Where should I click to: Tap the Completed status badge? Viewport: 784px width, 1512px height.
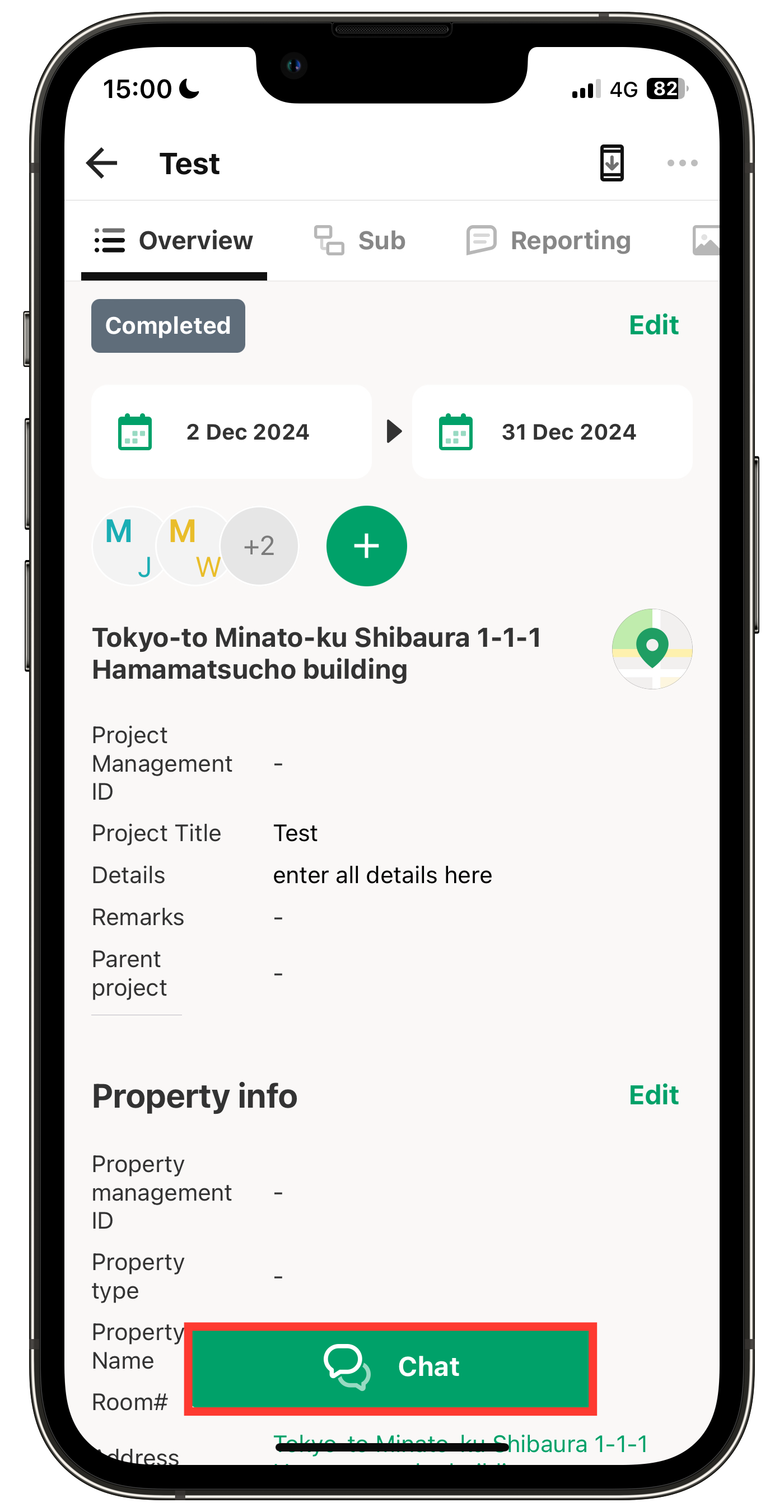coord(168,326)
